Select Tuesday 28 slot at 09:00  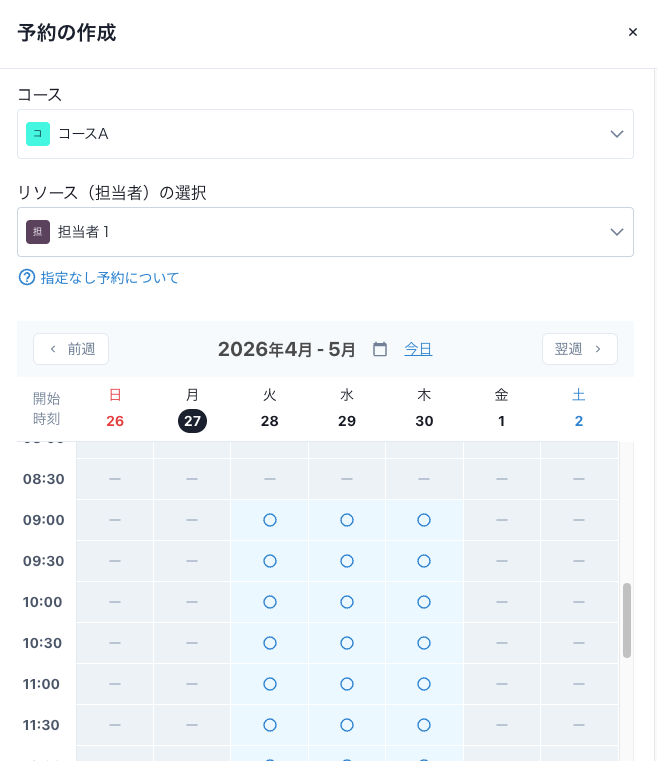pos(269,520)
